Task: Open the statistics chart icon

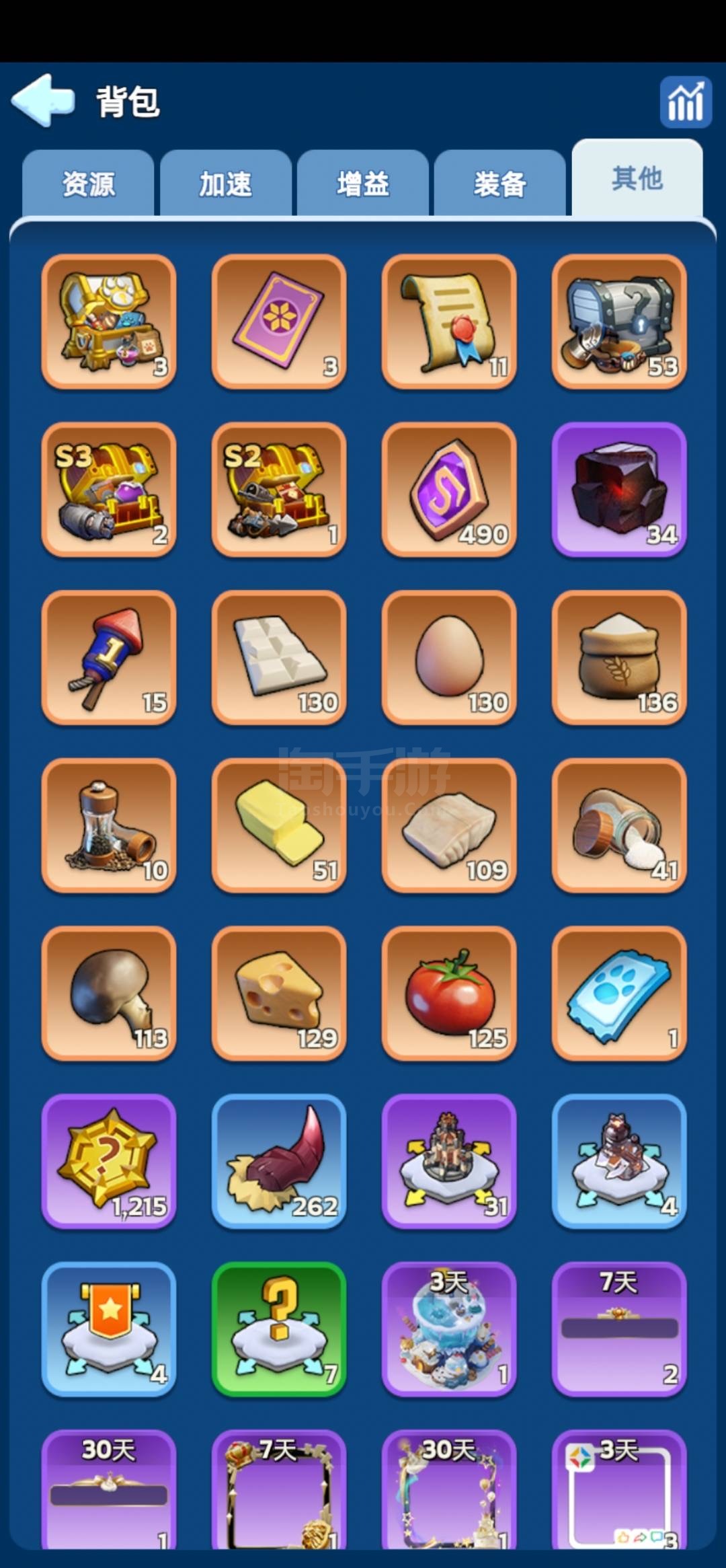Action: (x=685, y=102)
